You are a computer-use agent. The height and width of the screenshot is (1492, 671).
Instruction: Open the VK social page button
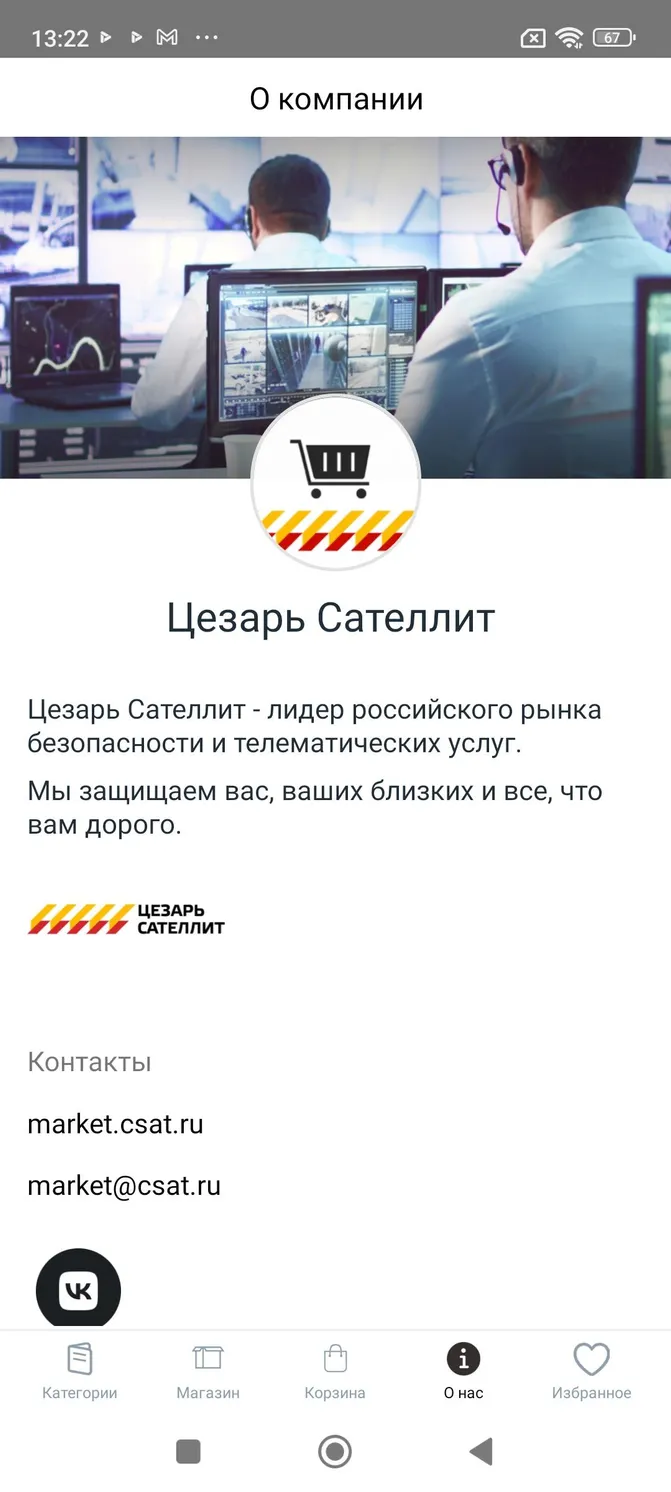tap(78, 1290)
